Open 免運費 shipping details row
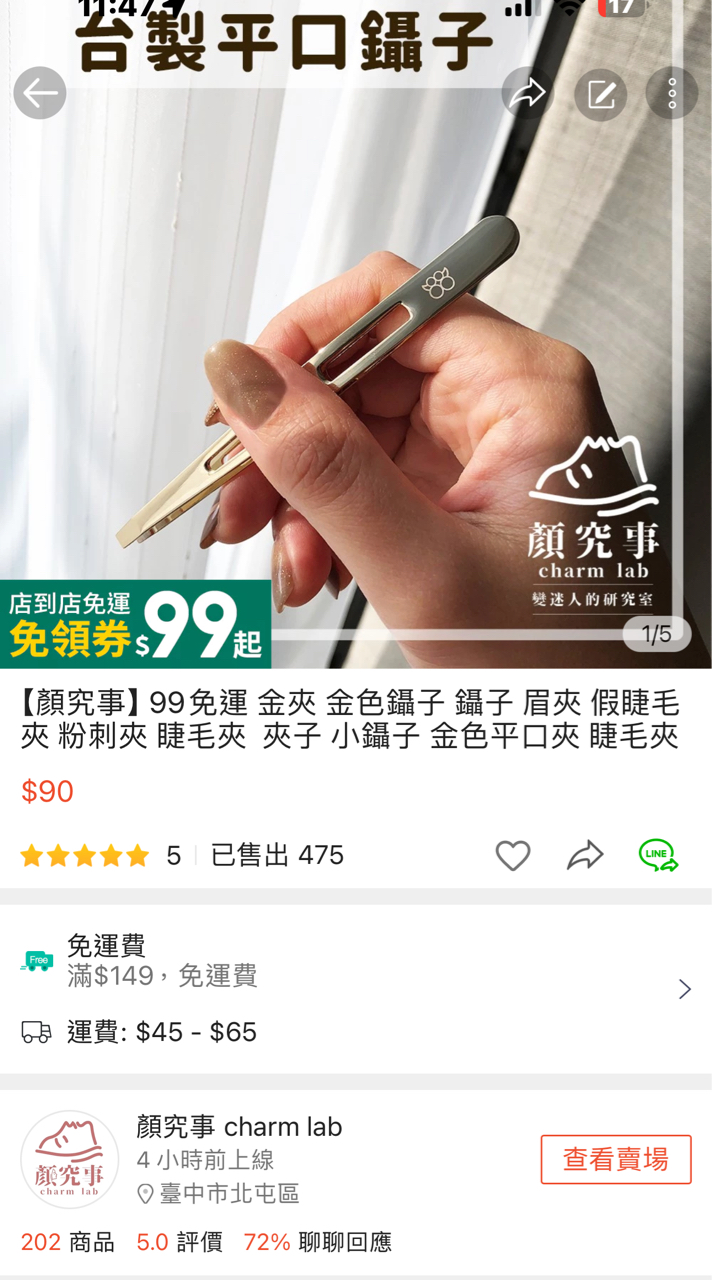The image size is (712, 1280). click(x=356, y=989)
